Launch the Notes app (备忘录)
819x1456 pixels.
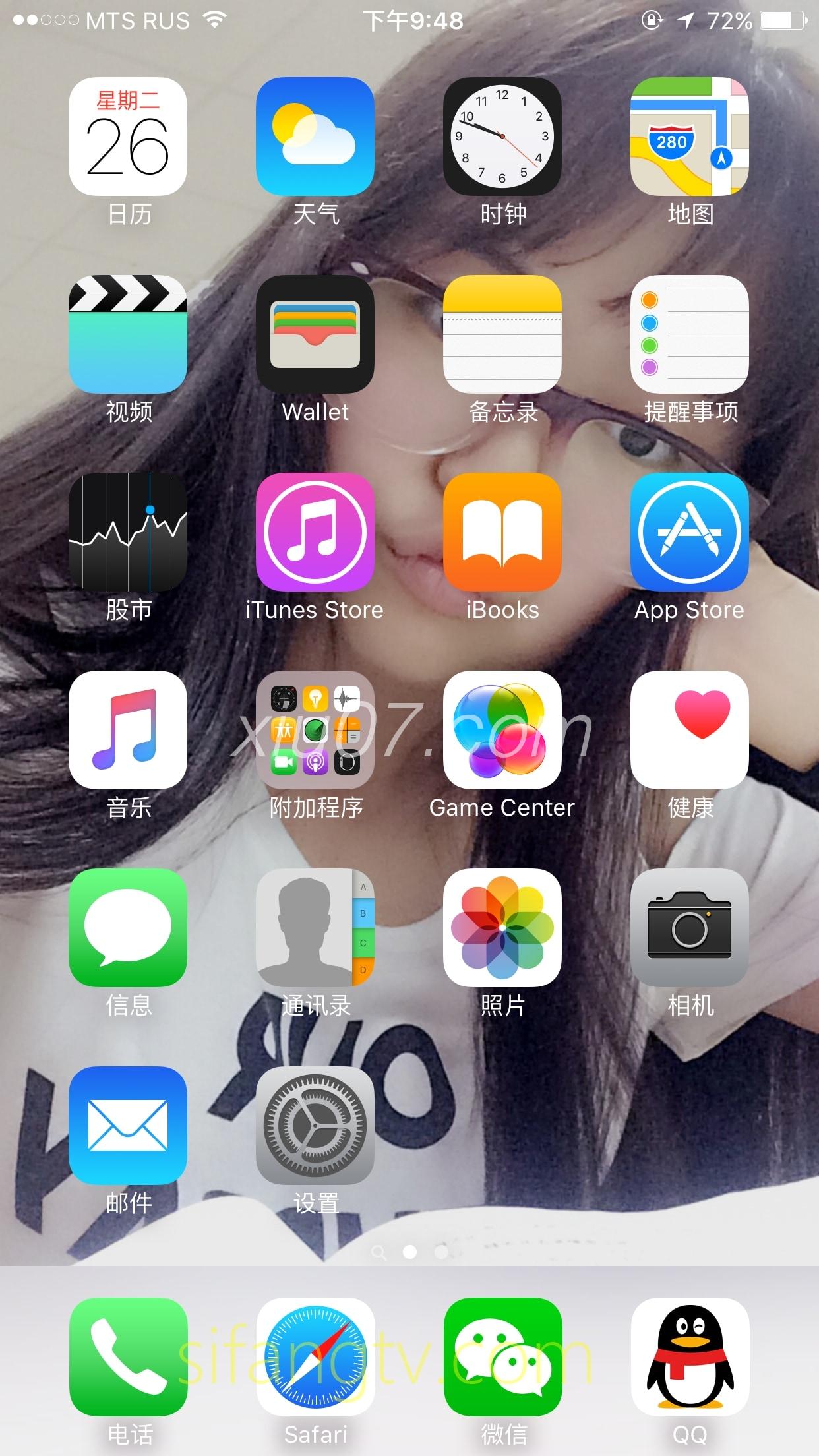click(x=502, y=334)
